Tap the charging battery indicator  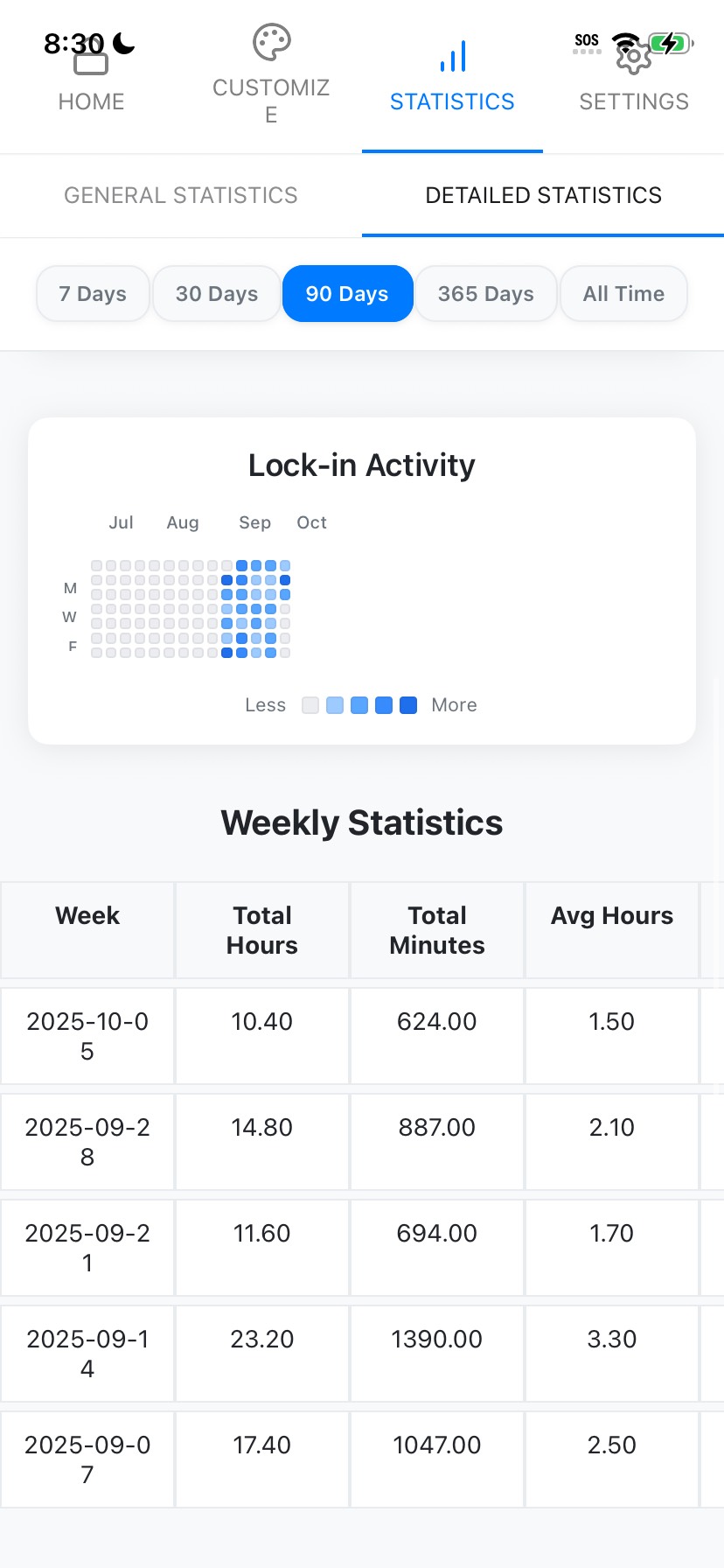coord(670,40)
